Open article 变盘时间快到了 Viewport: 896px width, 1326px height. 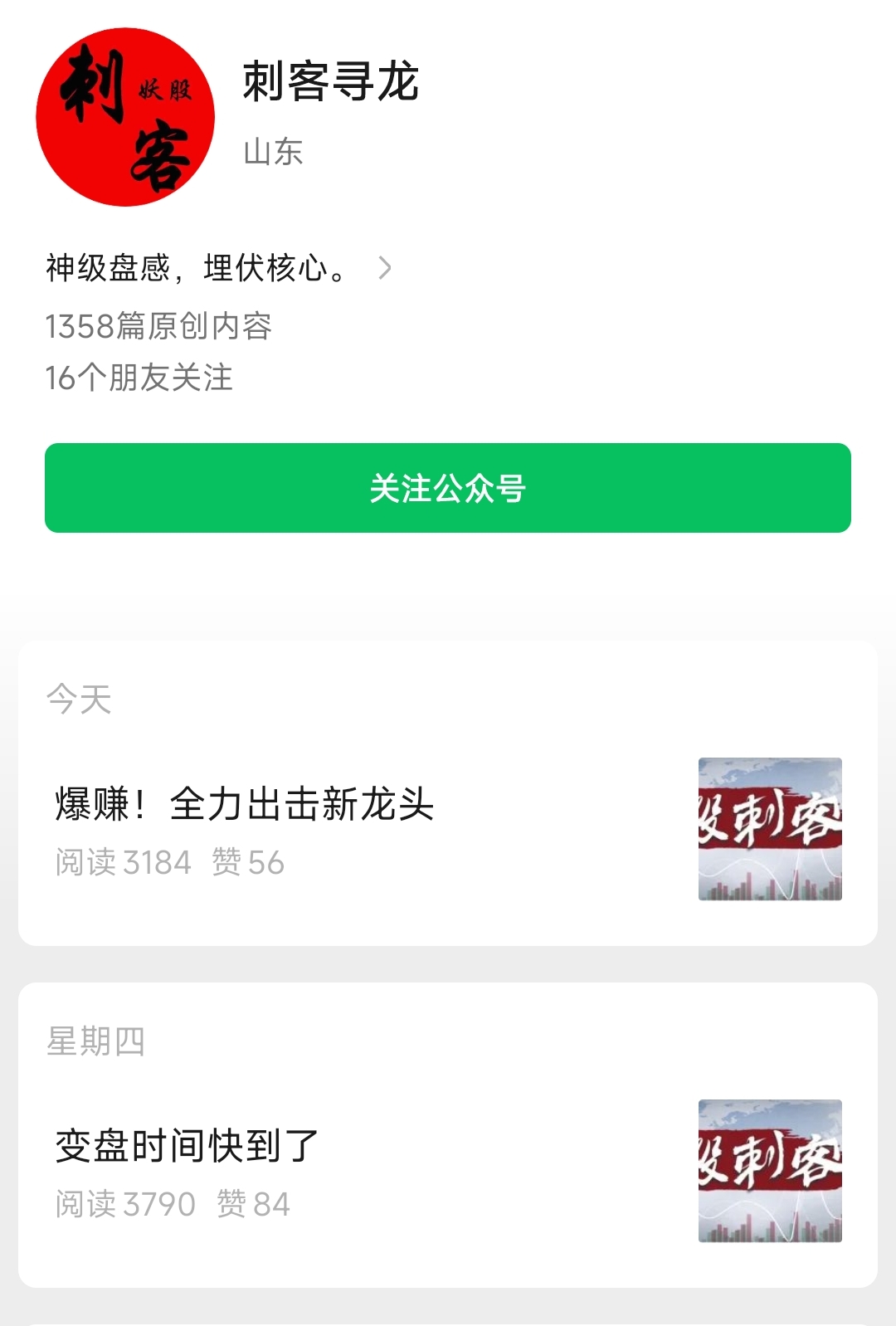tap(187, 1146)
